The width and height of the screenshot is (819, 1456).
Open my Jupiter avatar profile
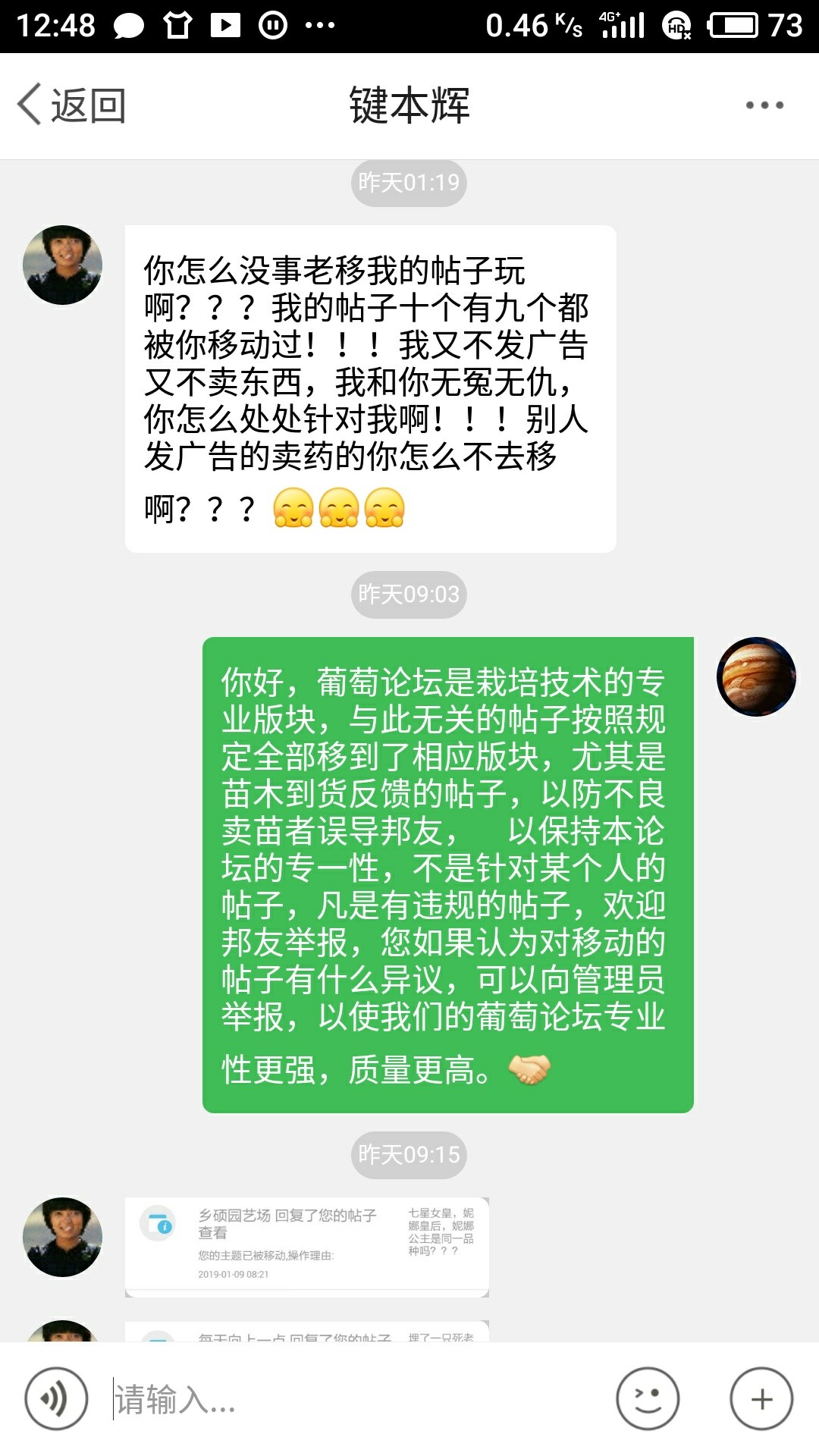[x=756, y=676]
